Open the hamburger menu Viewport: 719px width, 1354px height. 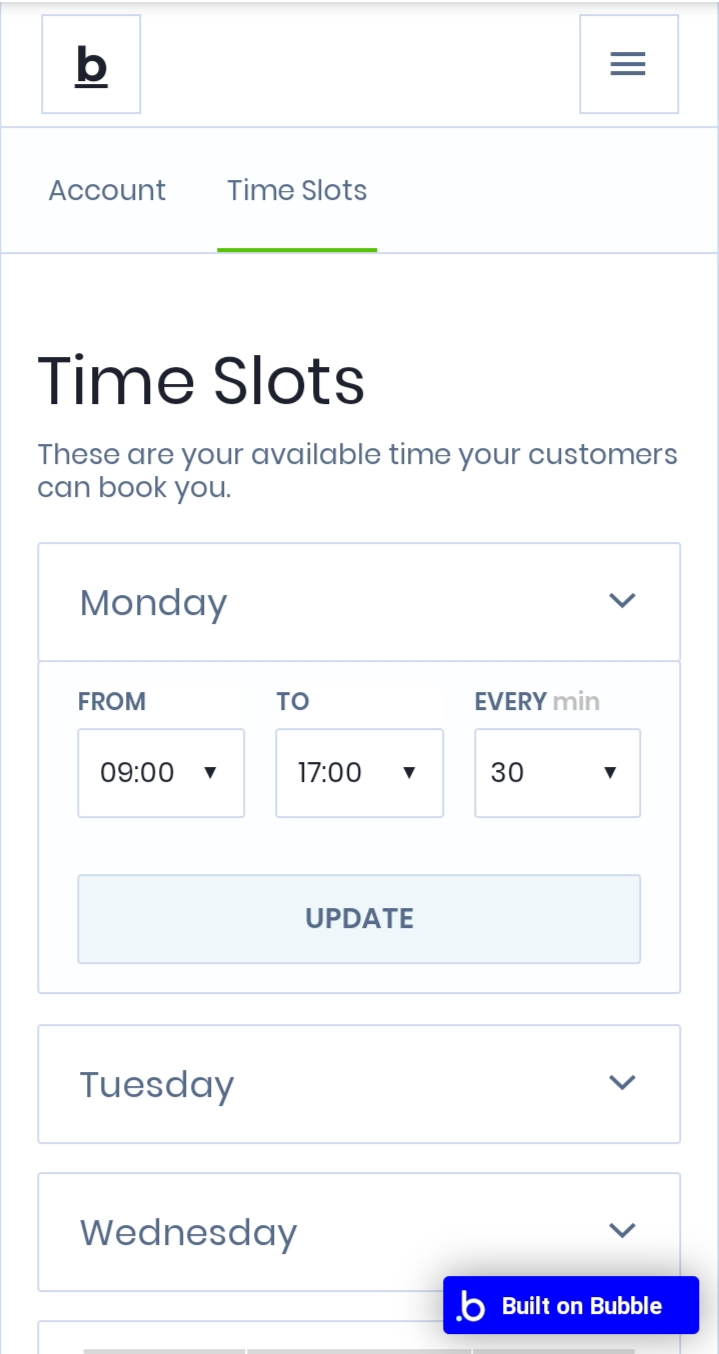pyautogui.click(x=628, y=64)
